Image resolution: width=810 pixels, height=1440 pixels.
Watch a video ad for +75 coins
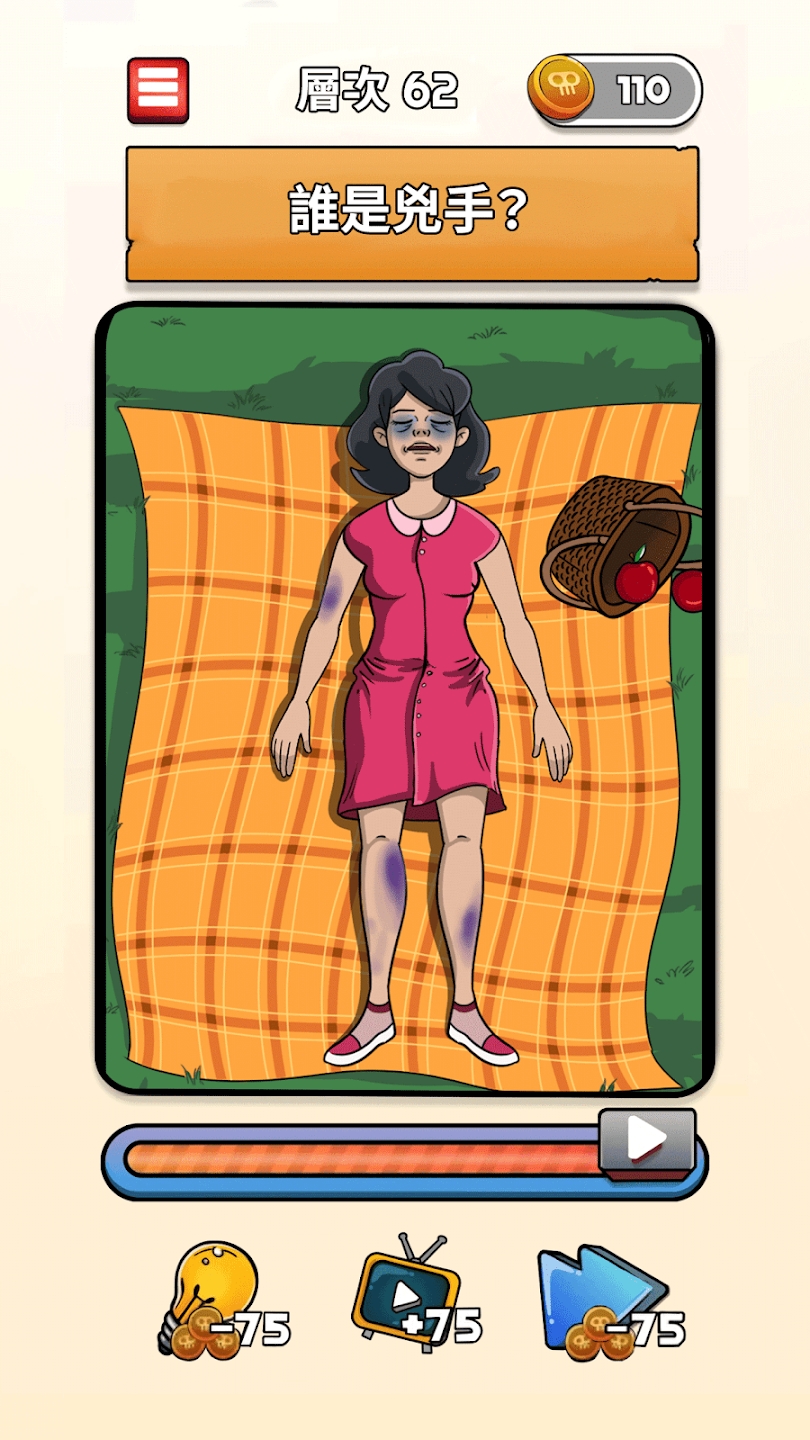pyautogui.click(x=410, y=1295)
